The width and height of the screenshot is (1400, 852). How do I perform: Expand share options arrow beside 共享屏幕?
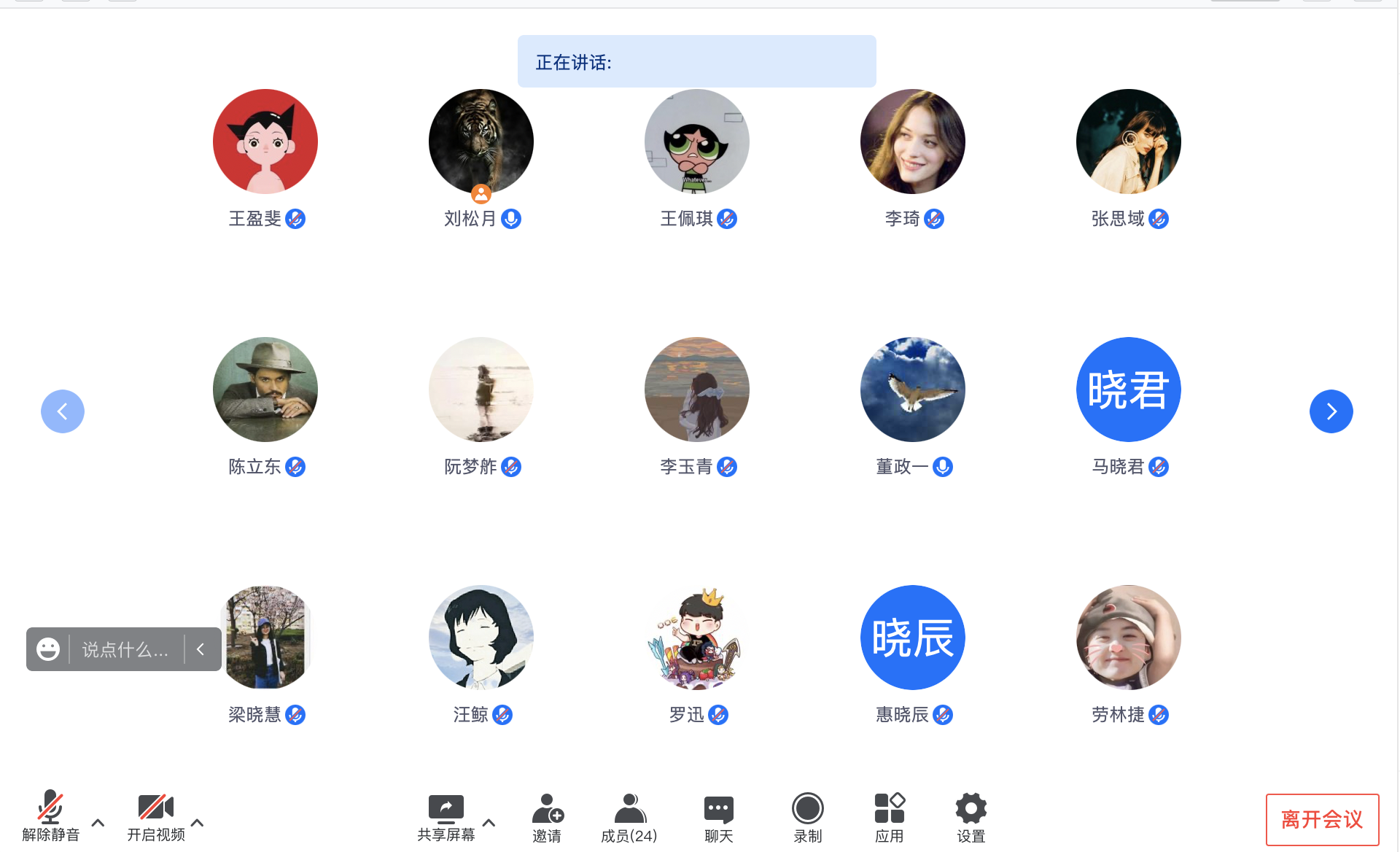point(489,822)
